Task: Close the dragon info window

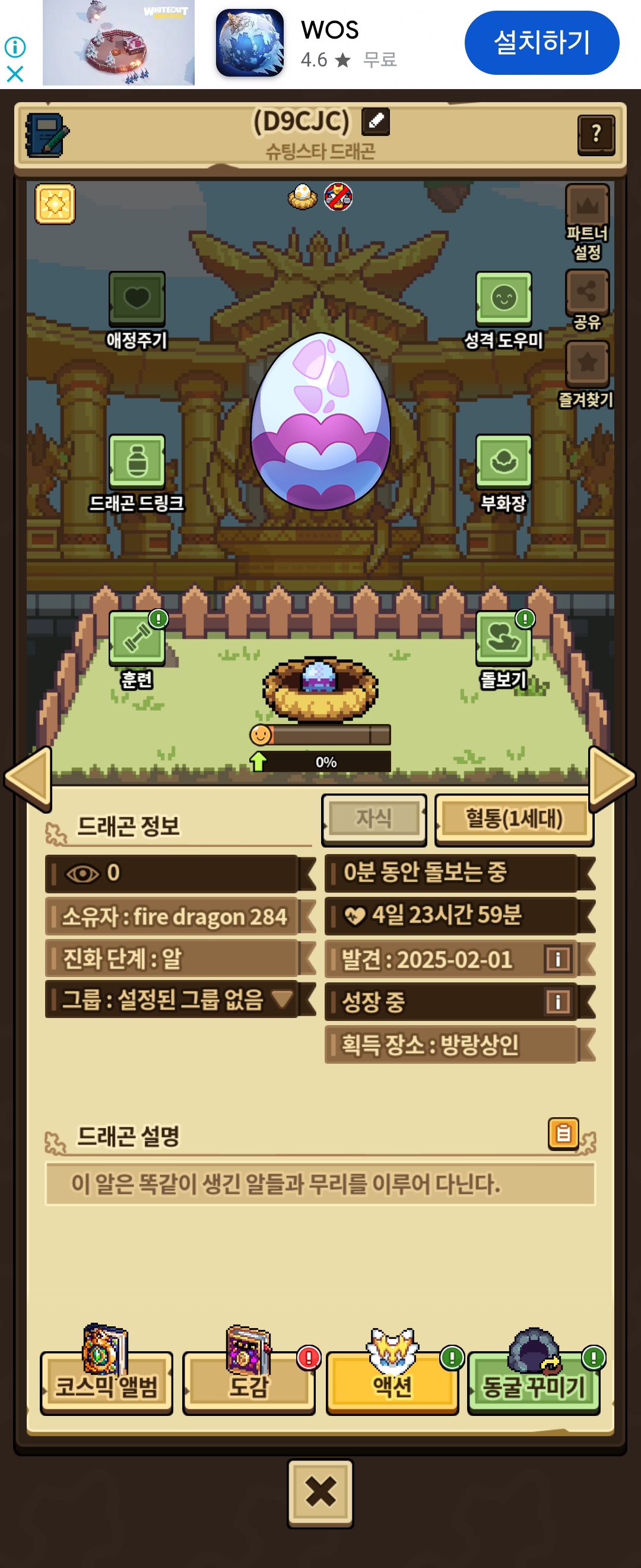Action: 320,1491
